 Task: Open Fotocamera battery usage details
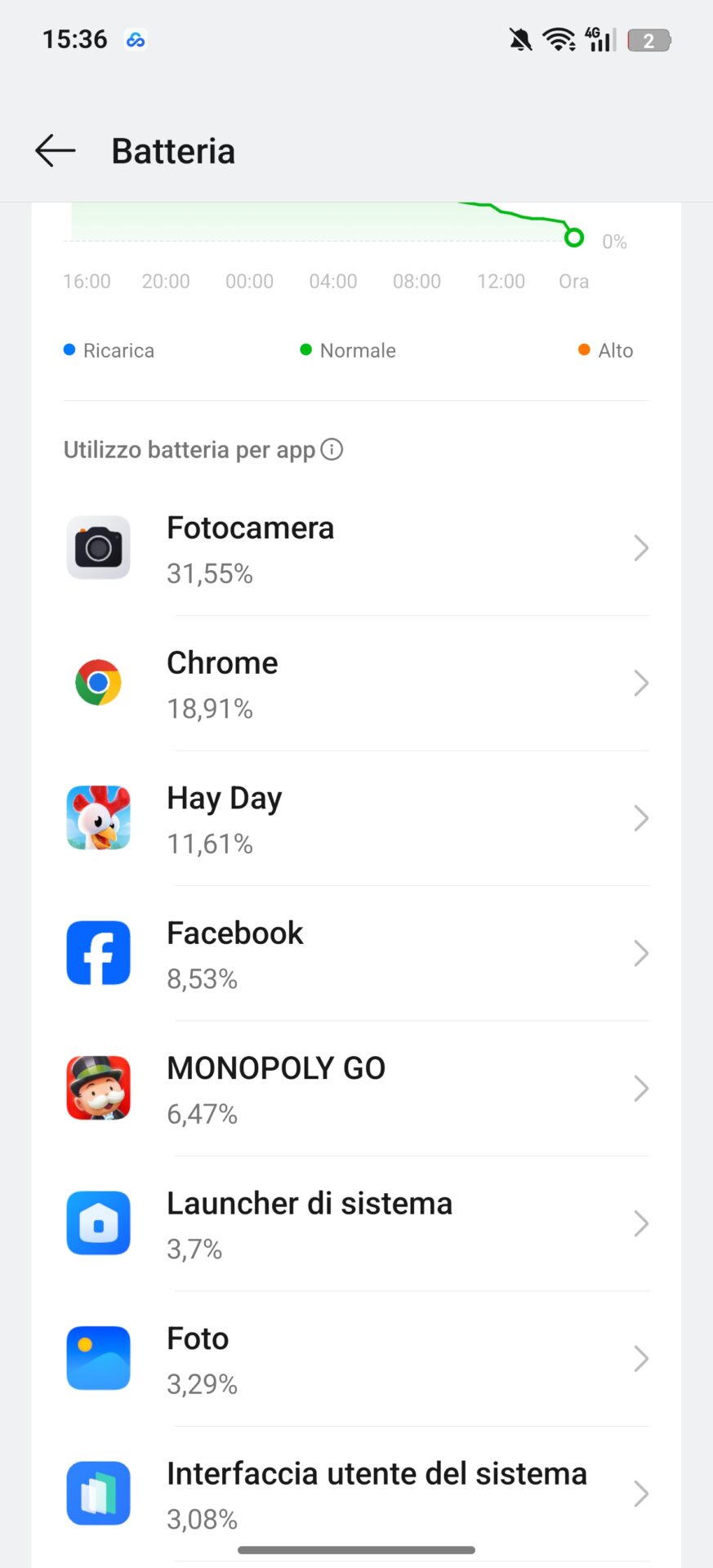[x=356, y=549]
